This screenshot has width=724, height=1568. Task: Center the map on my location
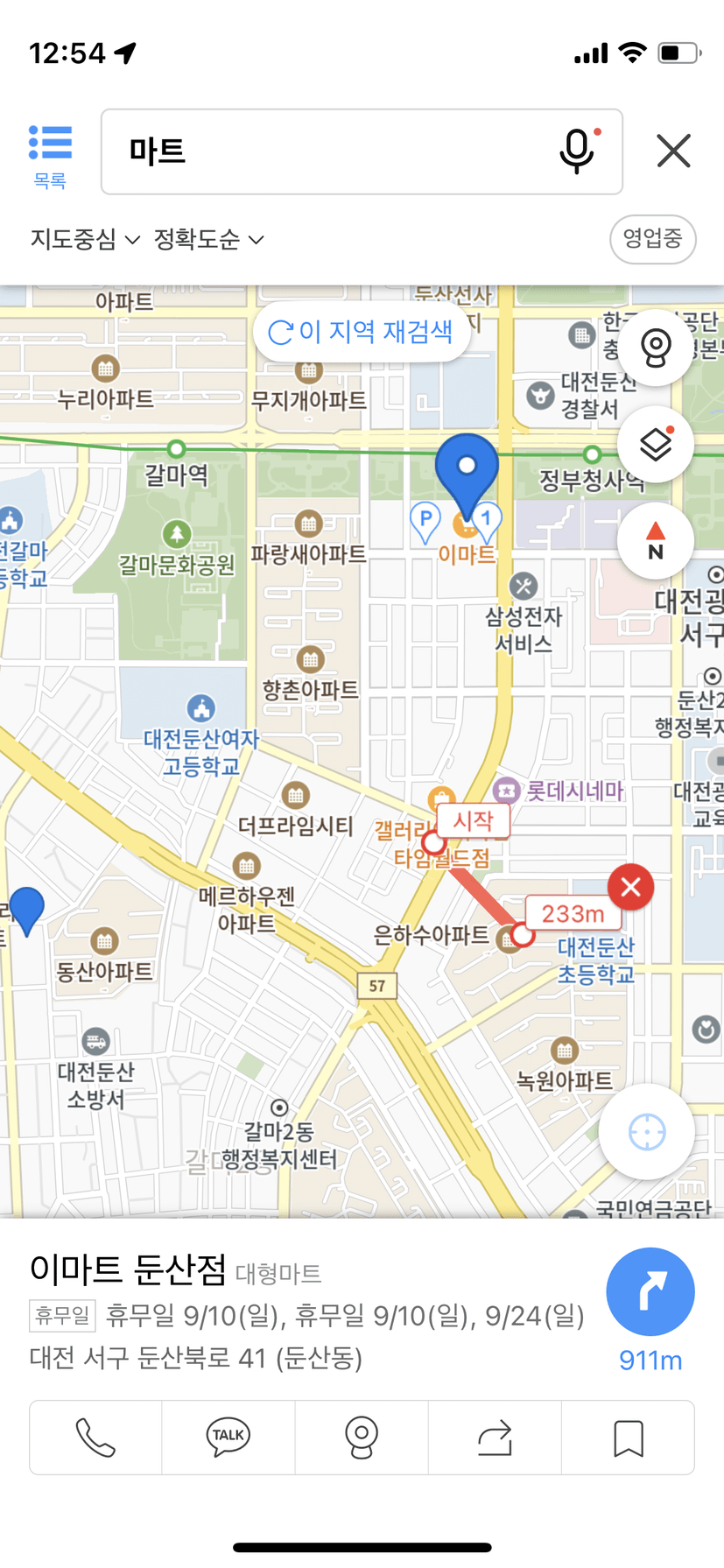(x=647, y=1131)
